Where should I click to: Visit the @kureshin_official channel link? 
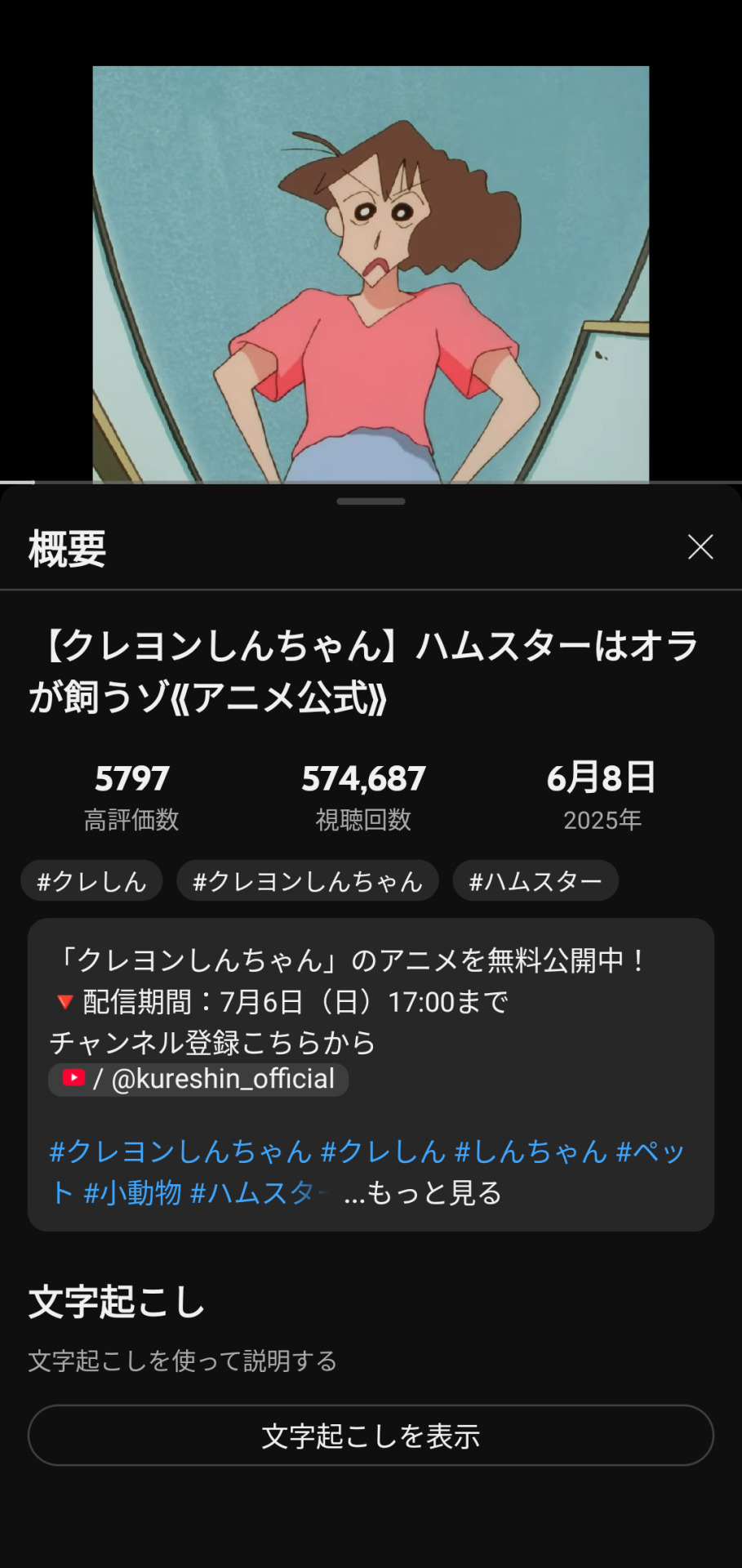(199, 1080)
